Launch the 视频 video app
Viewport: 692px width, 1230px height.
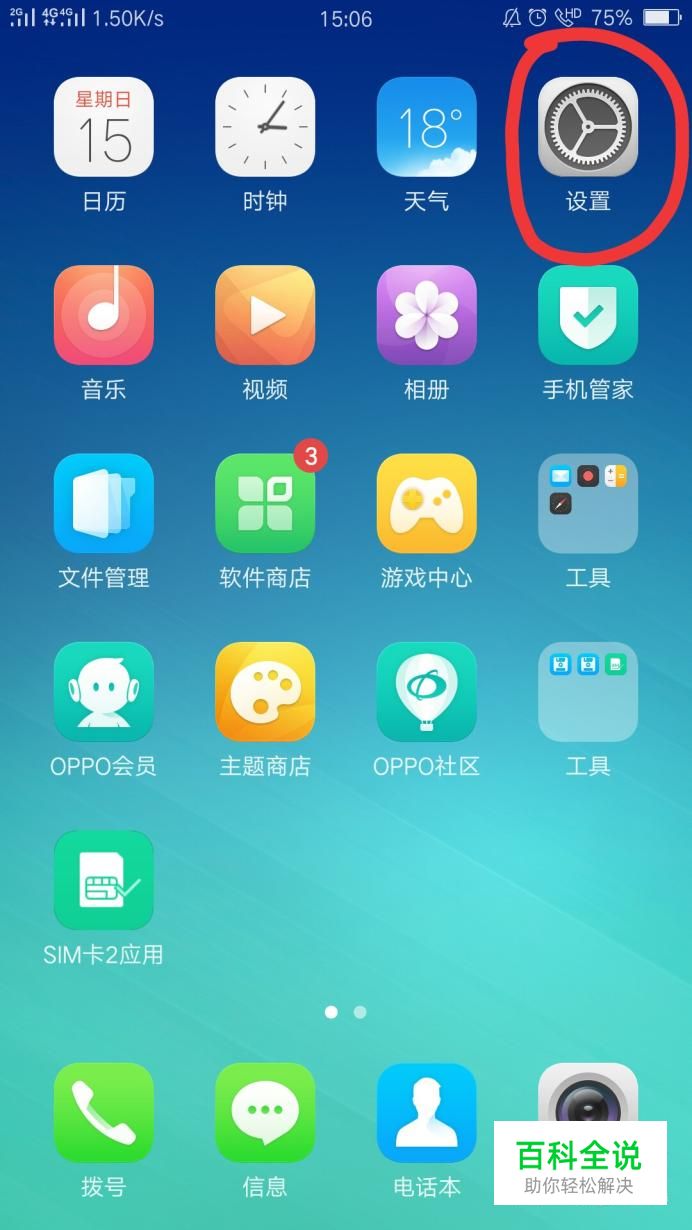coord(265,315)
